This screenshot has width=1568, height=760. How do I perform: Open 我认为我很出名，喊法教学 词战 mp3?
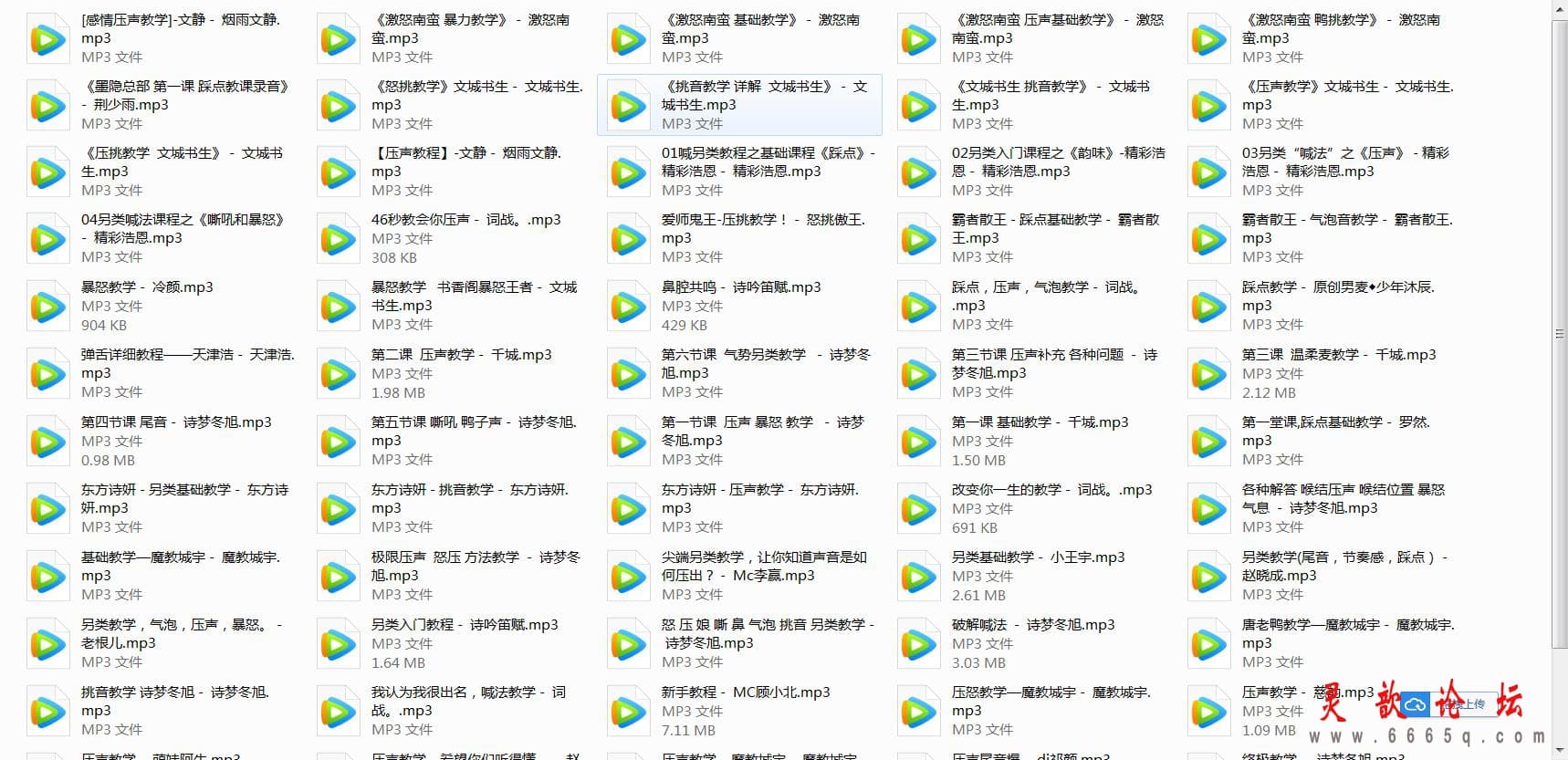point(467,701)
